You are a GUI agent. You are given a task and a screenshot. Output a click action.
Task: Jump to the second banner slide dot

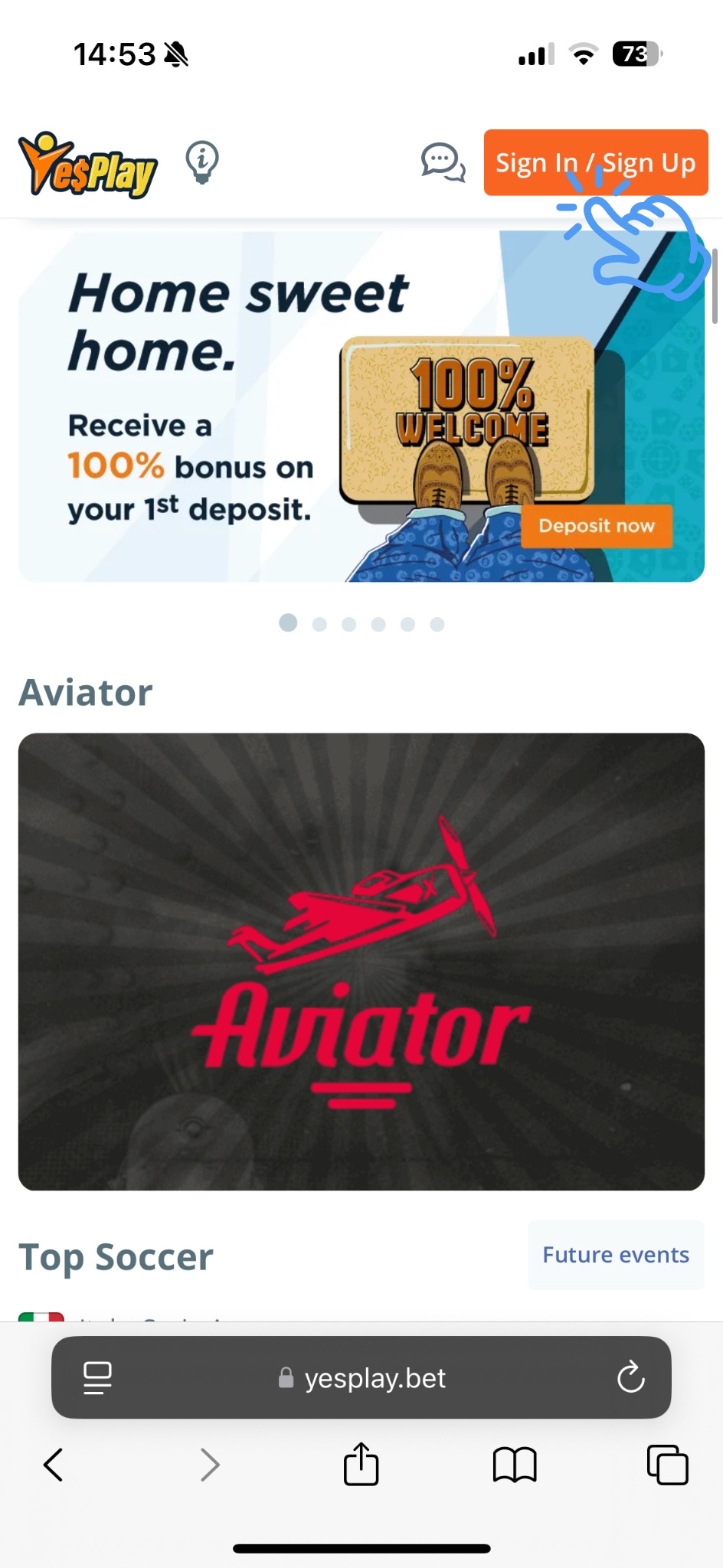[x=319, y=624]
